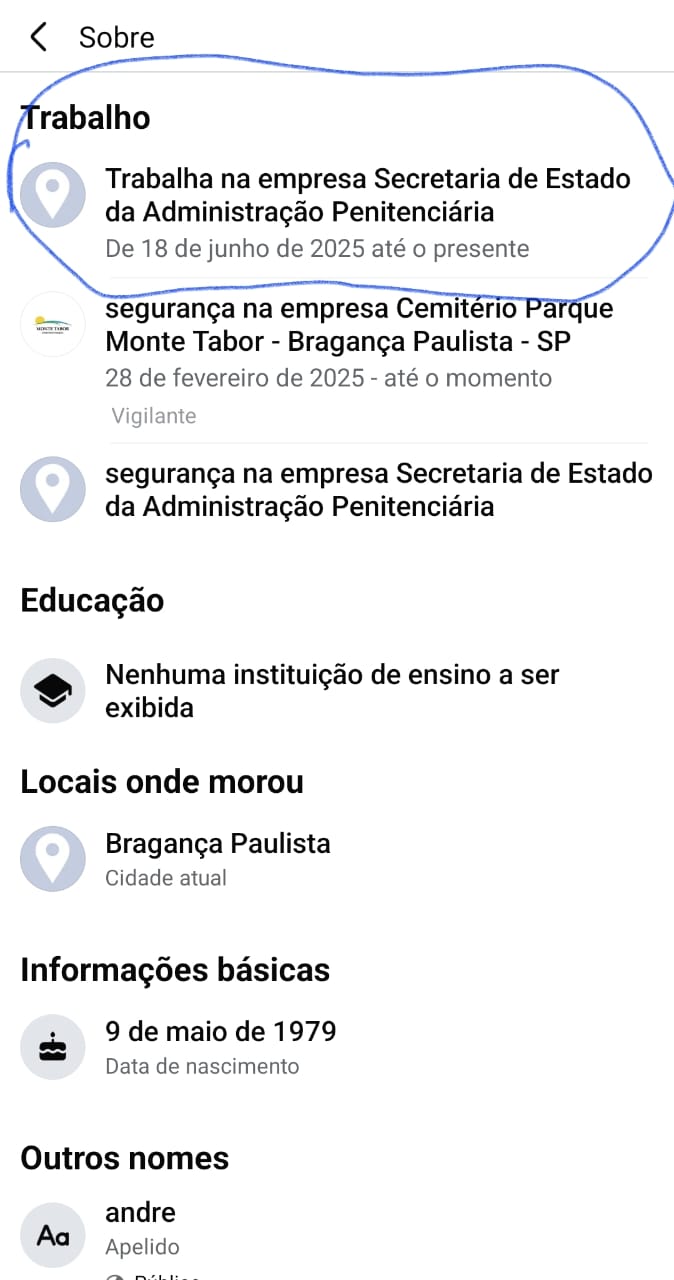Open Bragança Paulista current city
The image size is (674, 1280).
click(218, 844)
